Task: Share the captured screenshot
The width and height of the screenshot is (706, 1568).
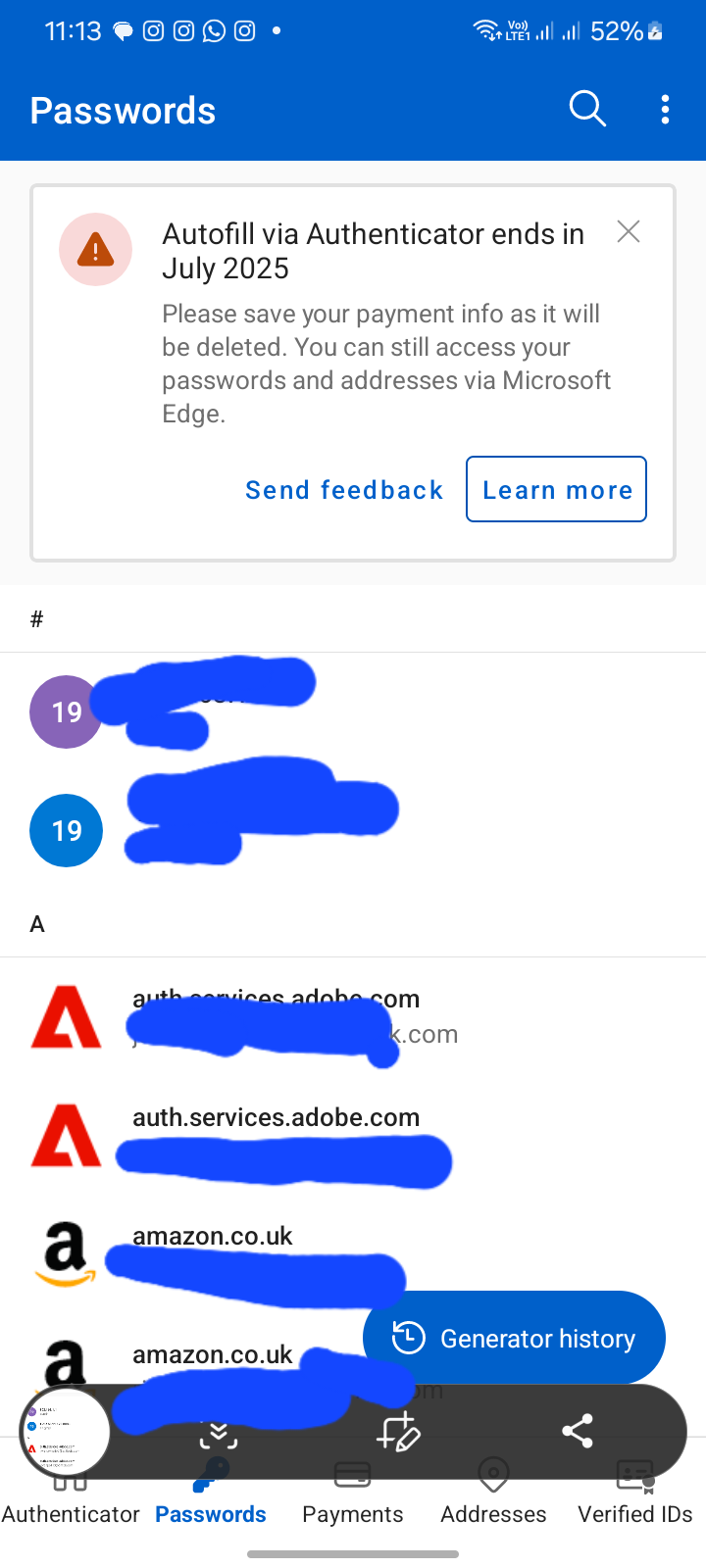Action: click(578, 1432)
